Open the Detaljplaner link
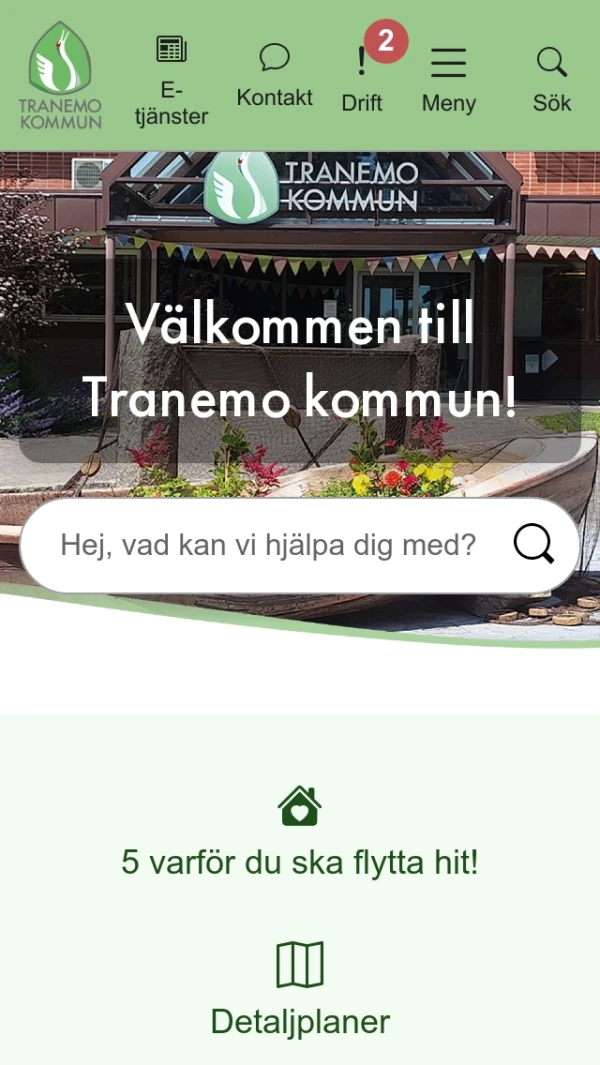This screenshot has width=600, height=1065. tap(300, 1020)
